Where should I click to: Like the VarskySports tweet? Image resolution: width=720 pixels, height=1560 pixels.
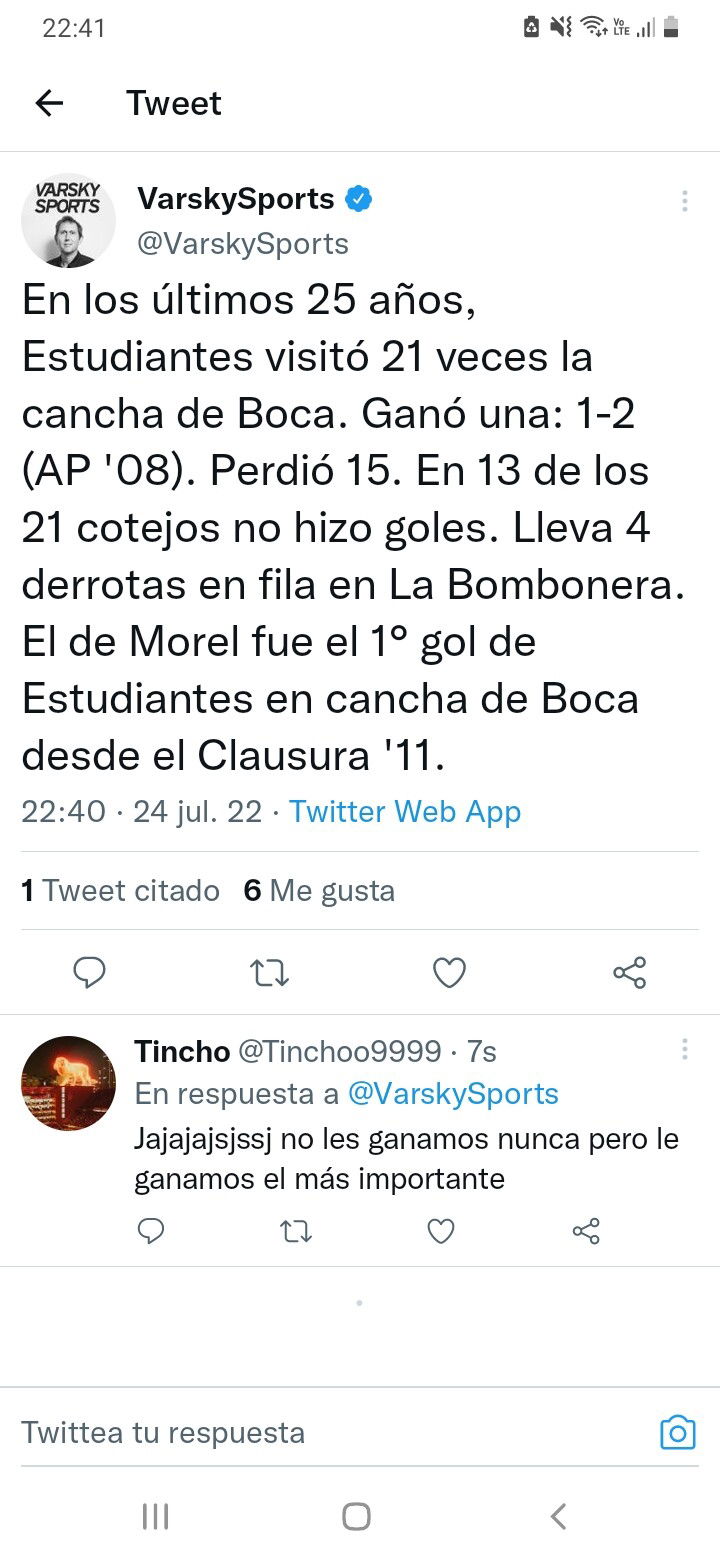coord(449,972)
